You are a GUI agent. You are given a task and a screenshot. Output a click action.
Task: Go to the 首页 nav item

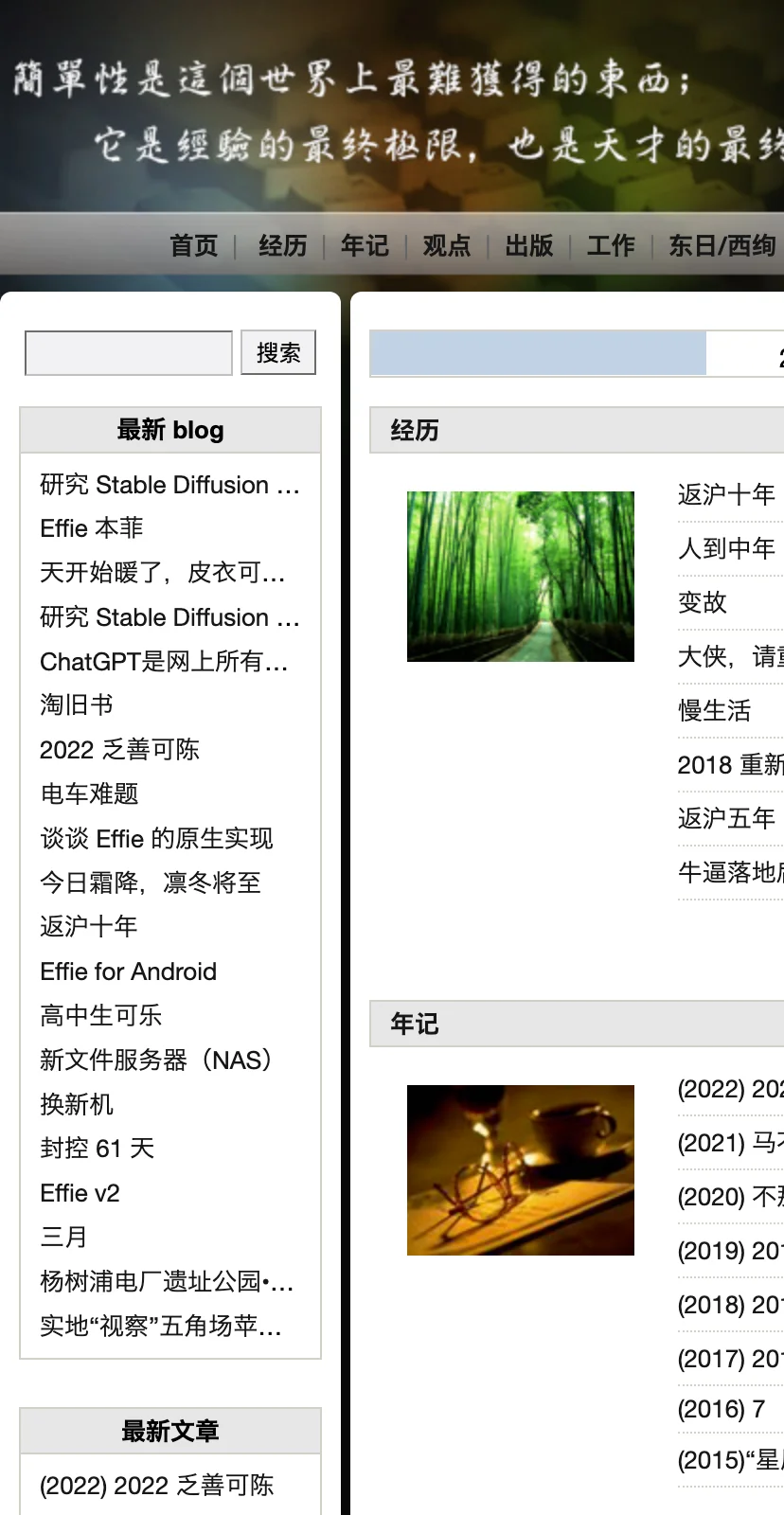tap(193, 246)
